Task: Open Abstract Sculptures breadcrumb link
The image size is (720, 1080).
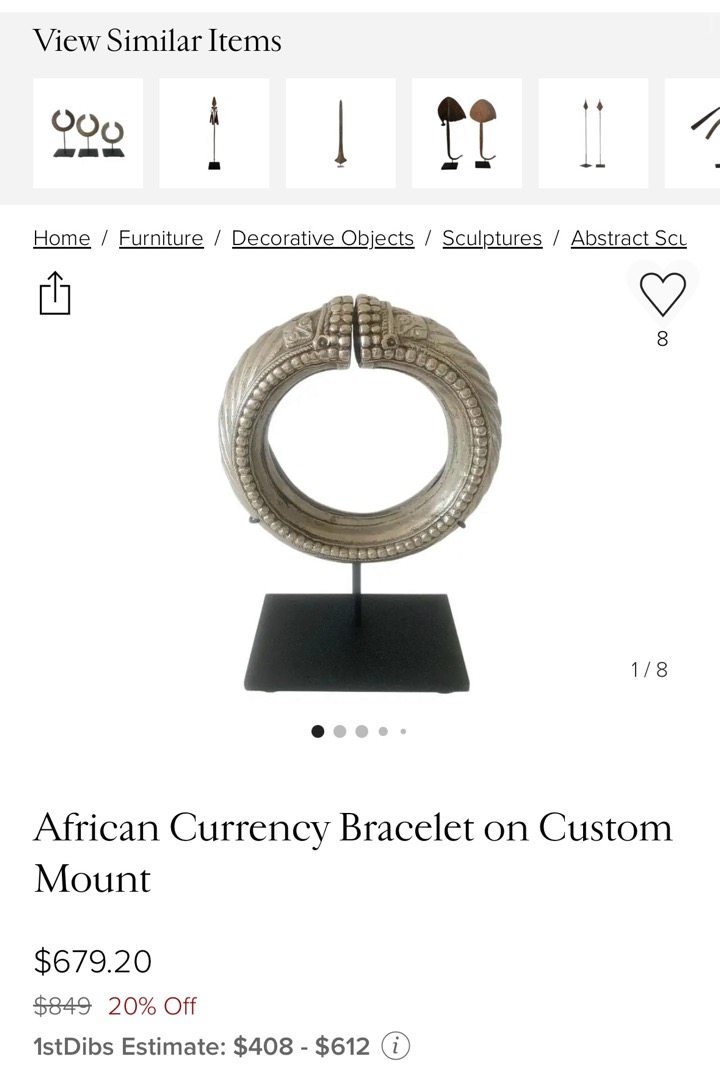Action: pos(628,238)
